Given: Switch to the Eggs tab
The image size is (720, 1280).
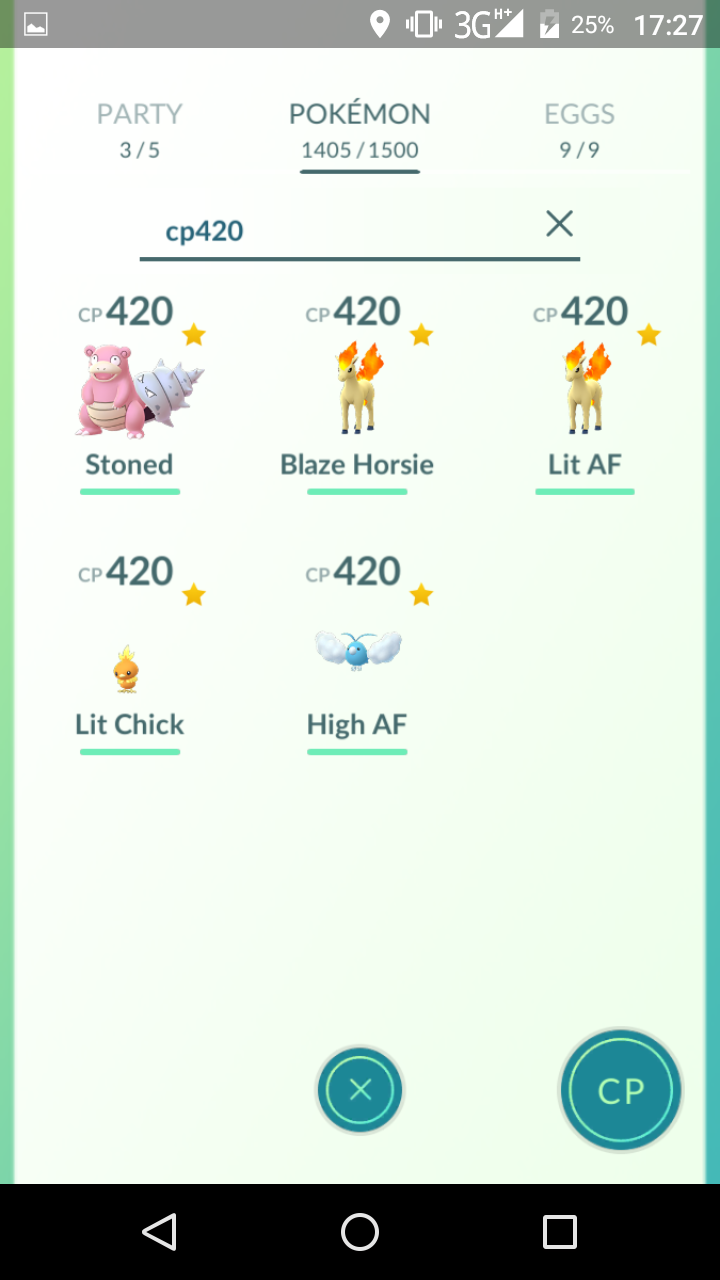Looking at the screenshot, I should 579,130.
